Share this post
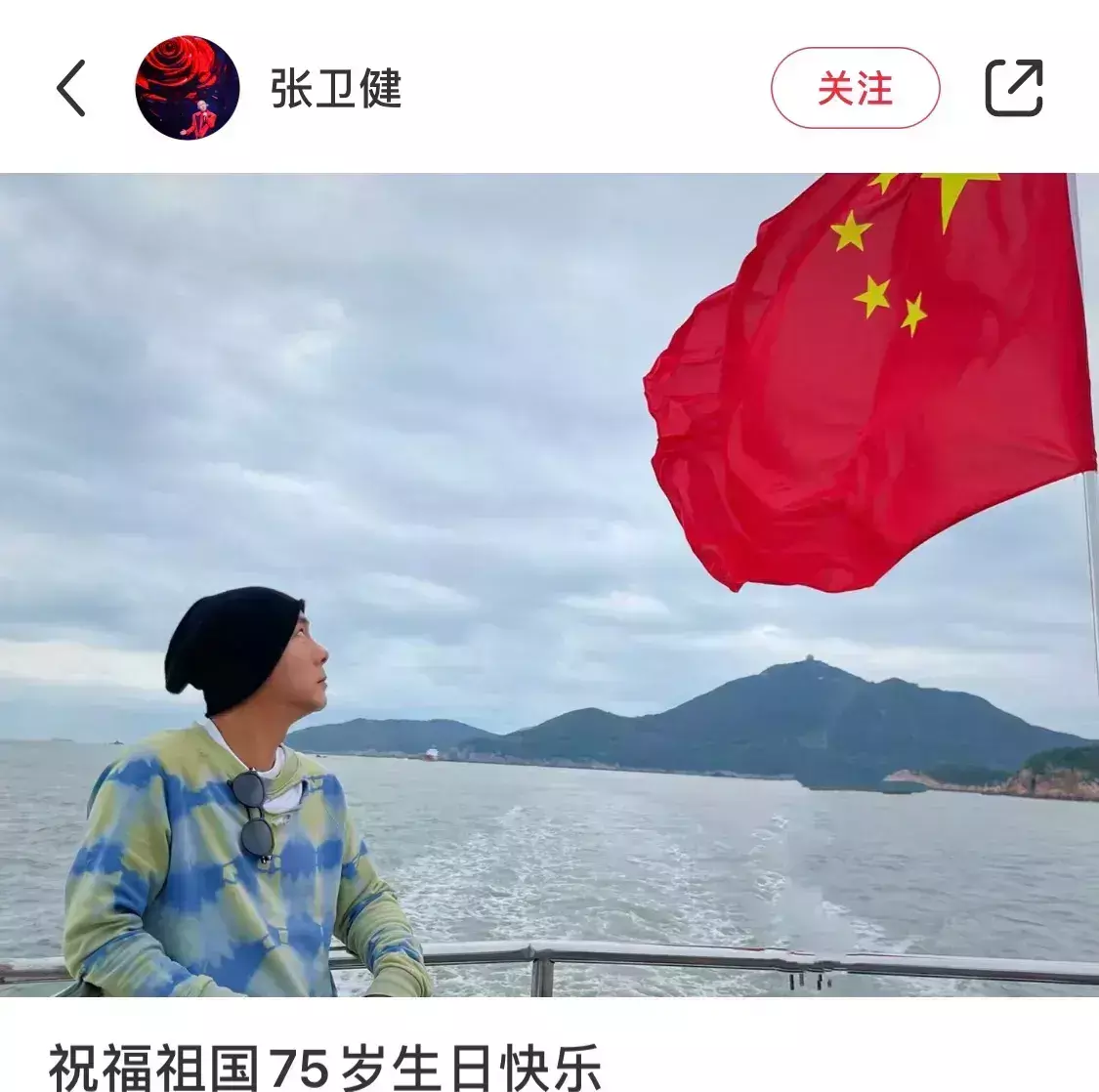Viewport: 1099px width, 1092px height. [x=1013, y=88]
